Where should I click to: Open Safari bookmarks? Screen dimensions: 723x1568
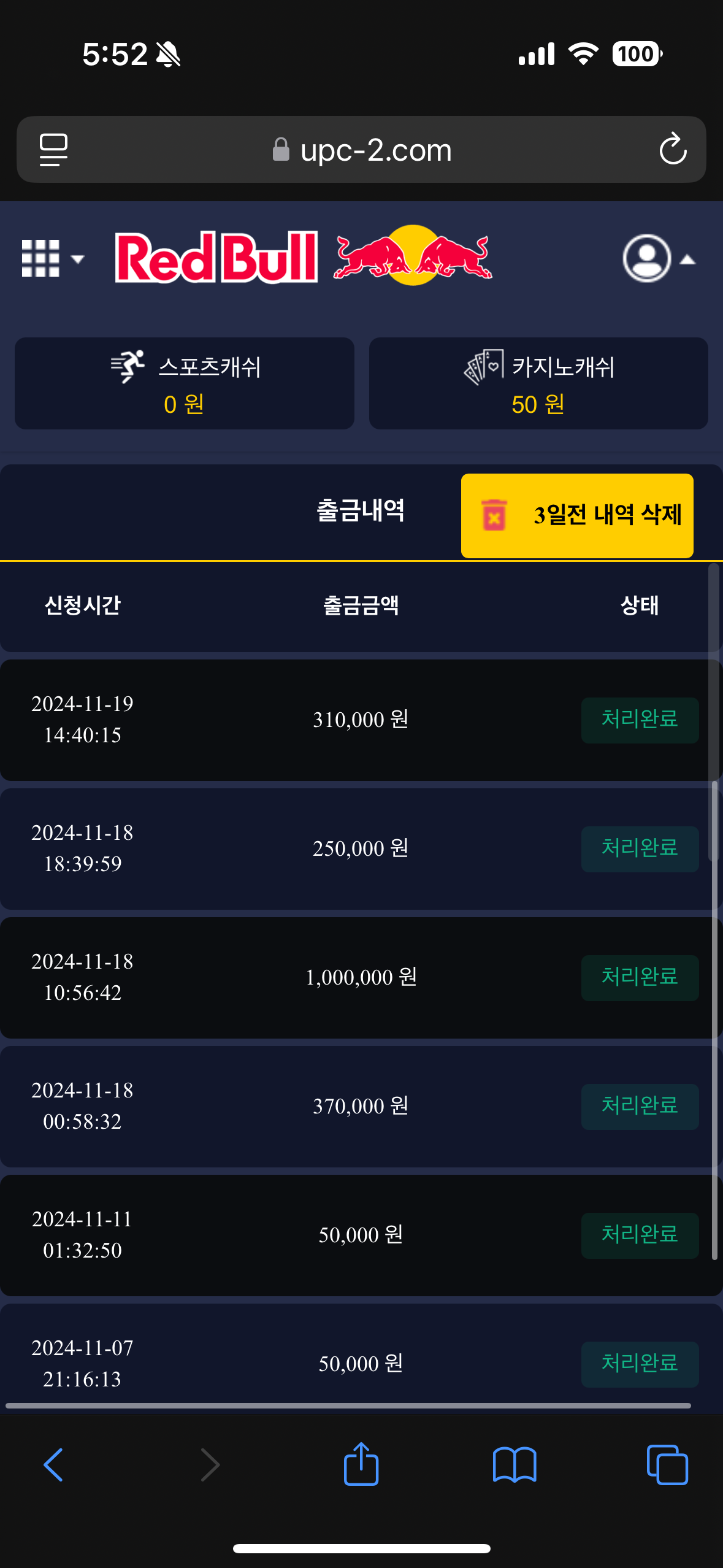tap(515, 1465)
